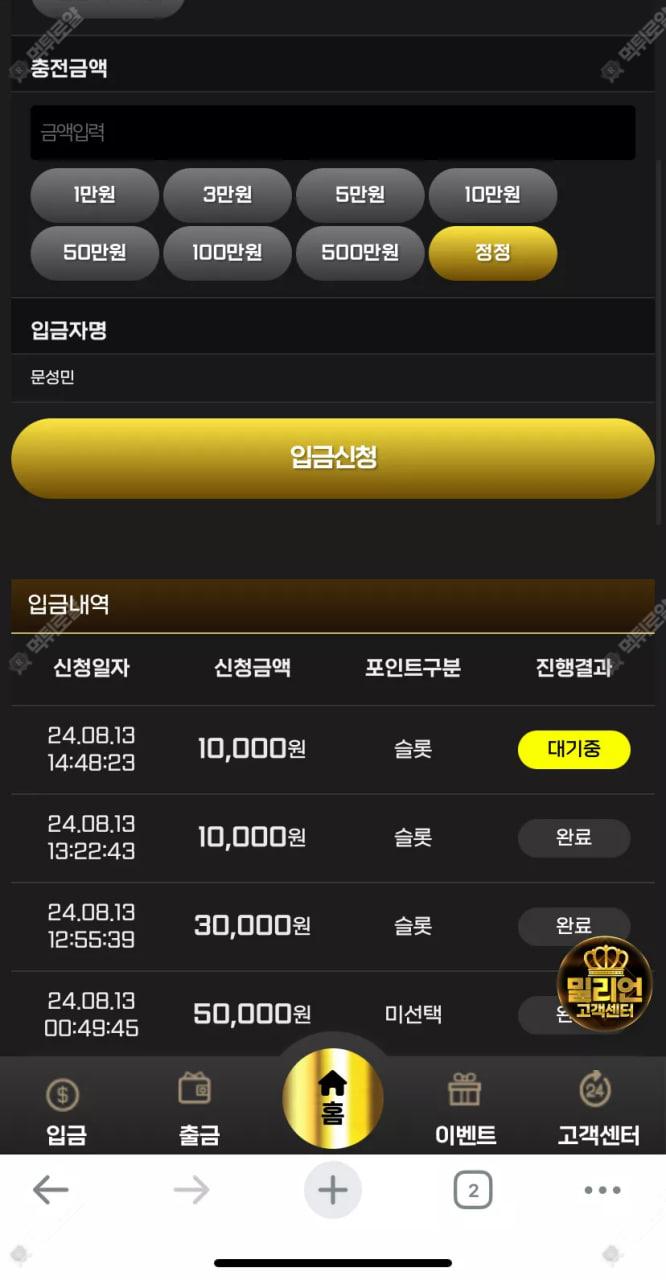Reset the amount with the 정정 button

click(x=492, y=253)
